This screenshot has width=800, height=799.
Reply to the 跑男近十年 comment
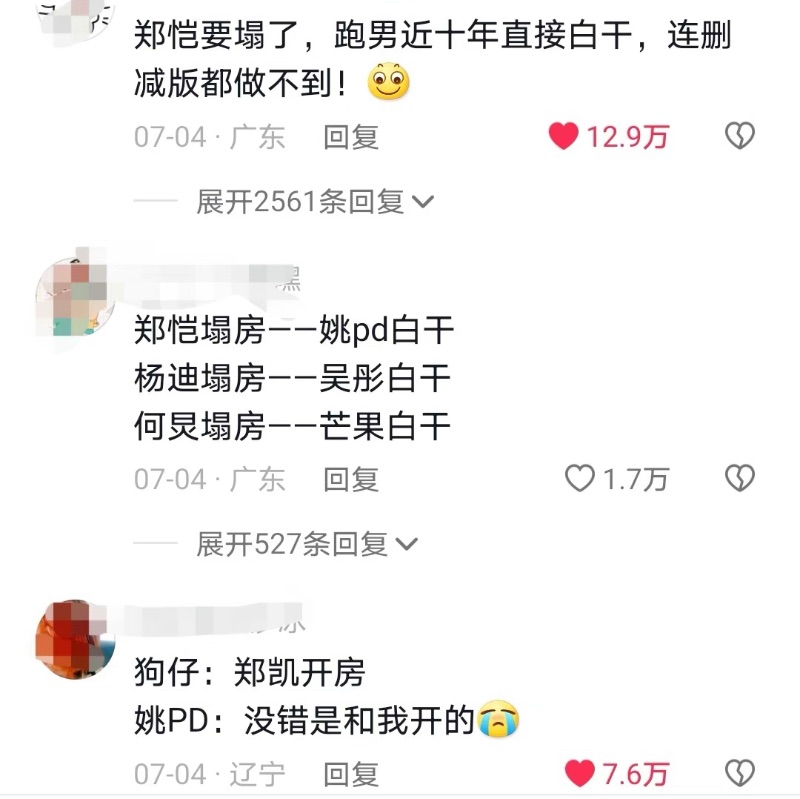coord(351,137)
